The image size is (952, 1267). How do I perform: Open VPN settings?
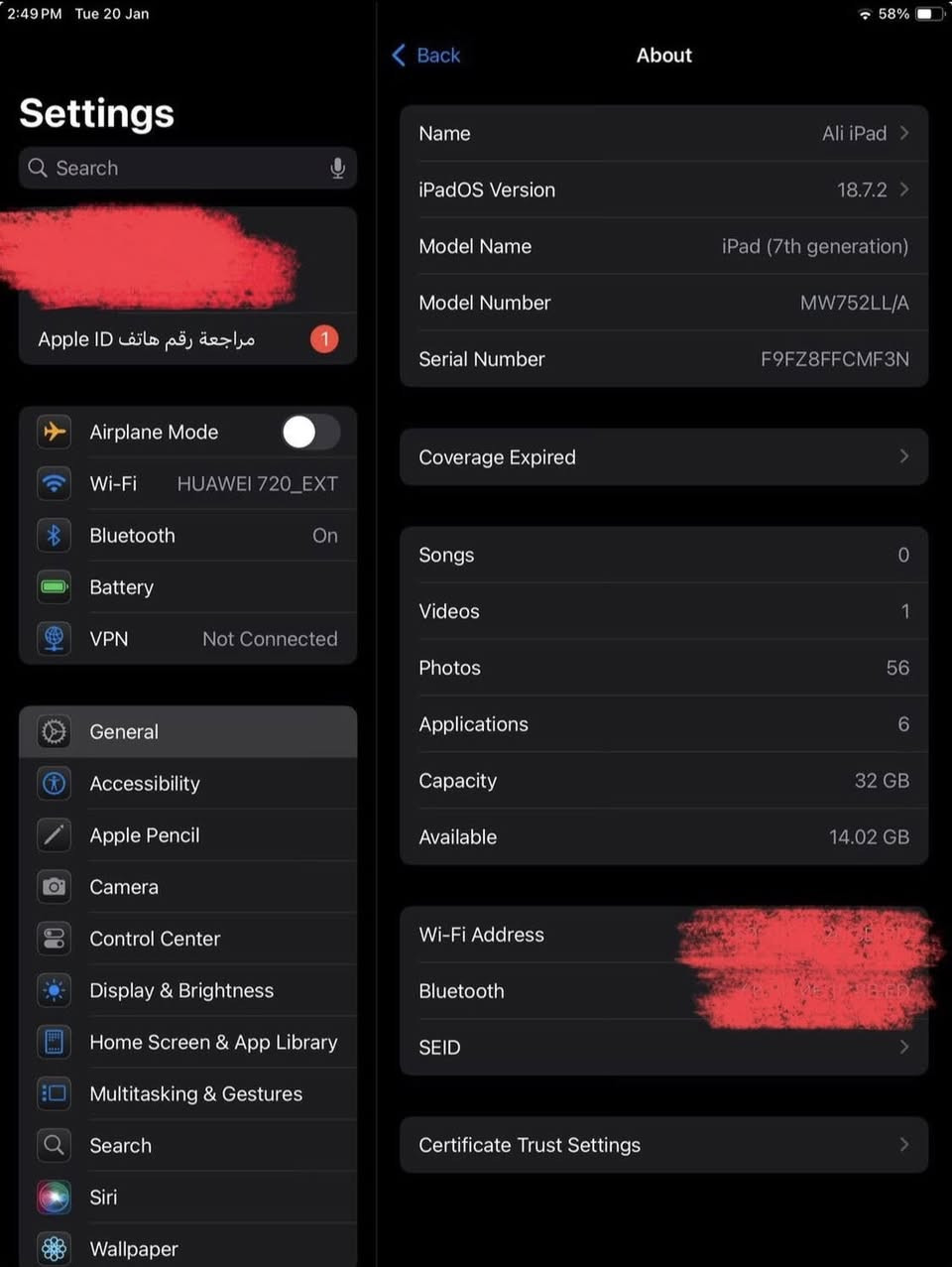click(x=188, y=639)
